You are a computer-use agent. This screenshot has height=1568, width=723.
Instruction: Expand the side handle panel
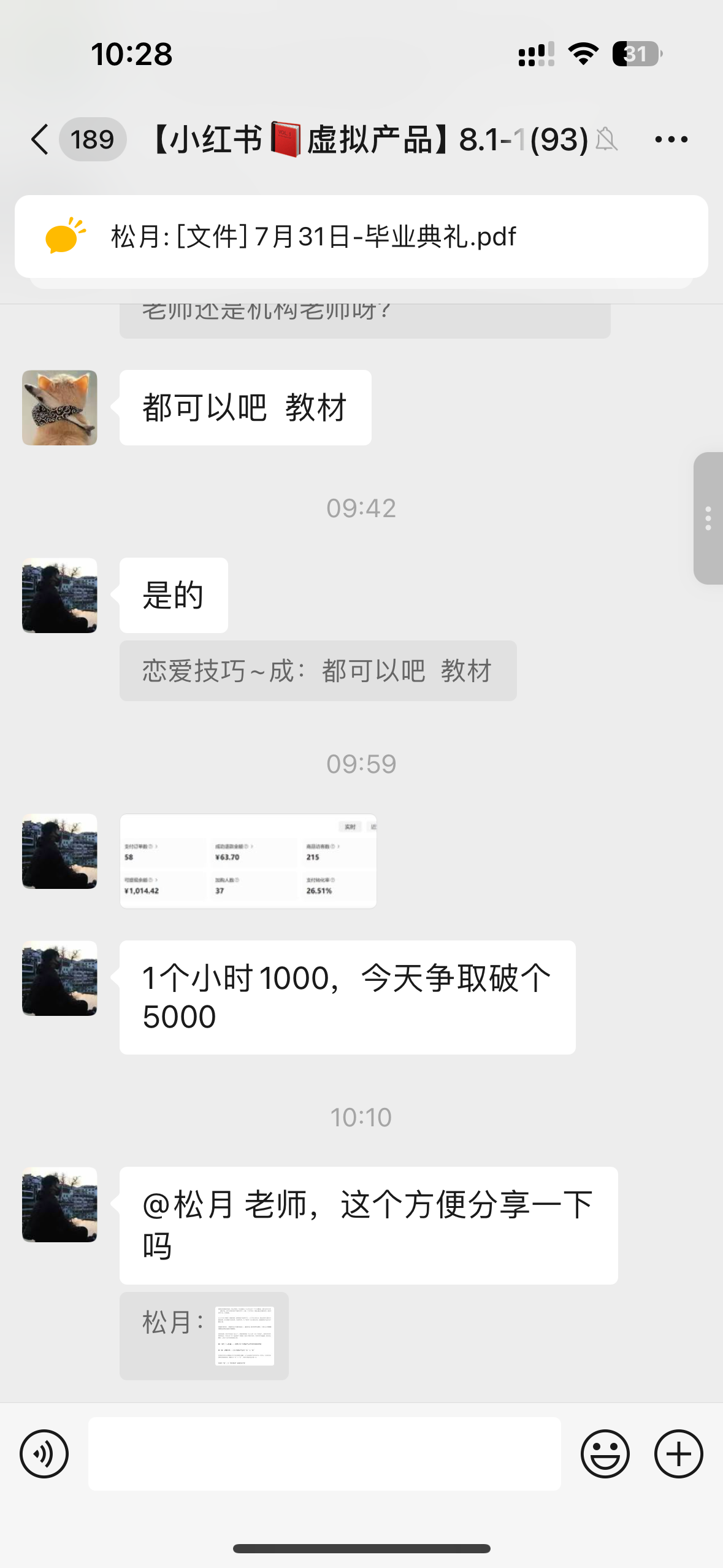tap(708, 518)
